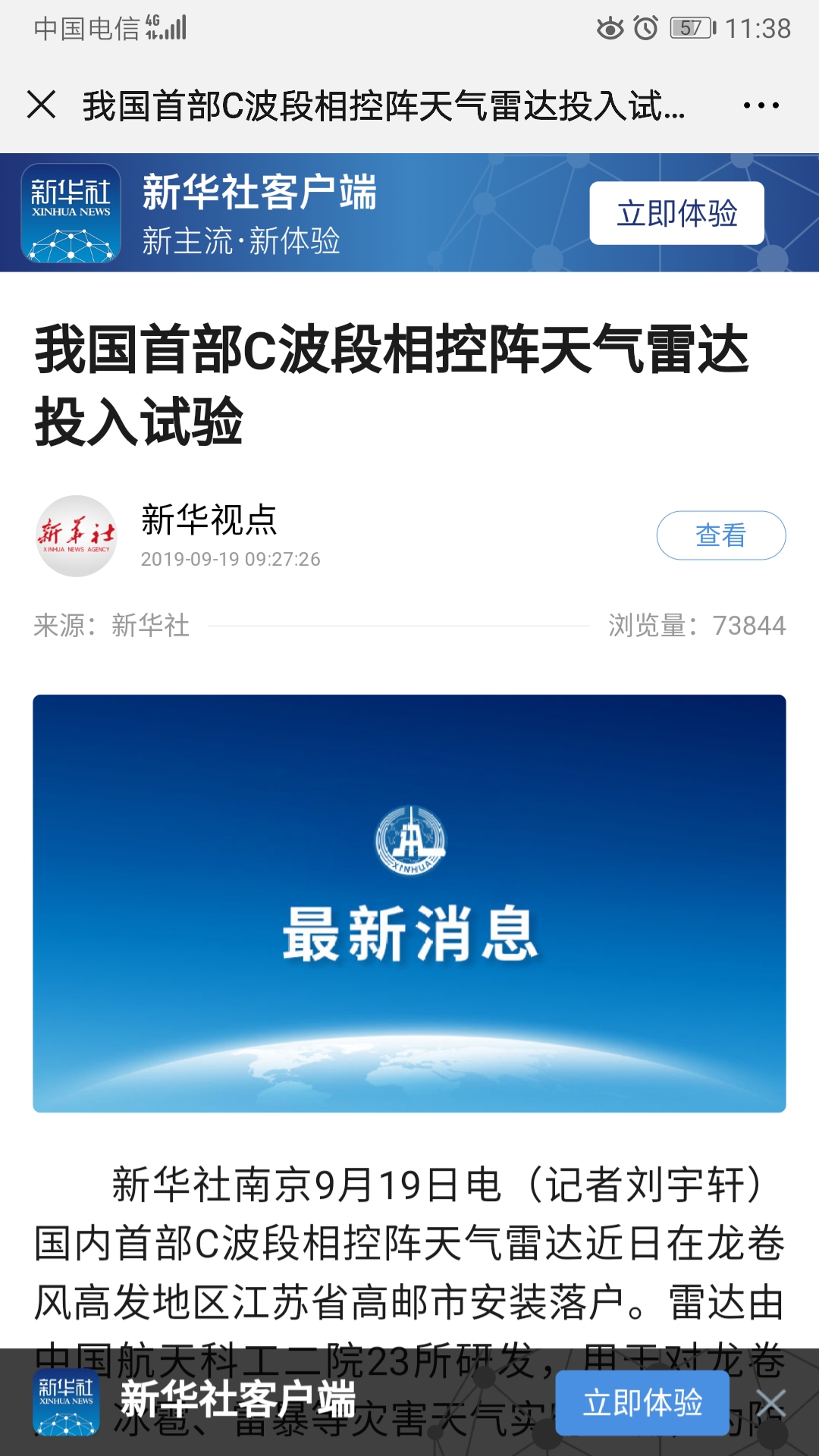Open the three-dot overflow menu
This screenshot has height=1456, width=819.
(x=761, y=105)
